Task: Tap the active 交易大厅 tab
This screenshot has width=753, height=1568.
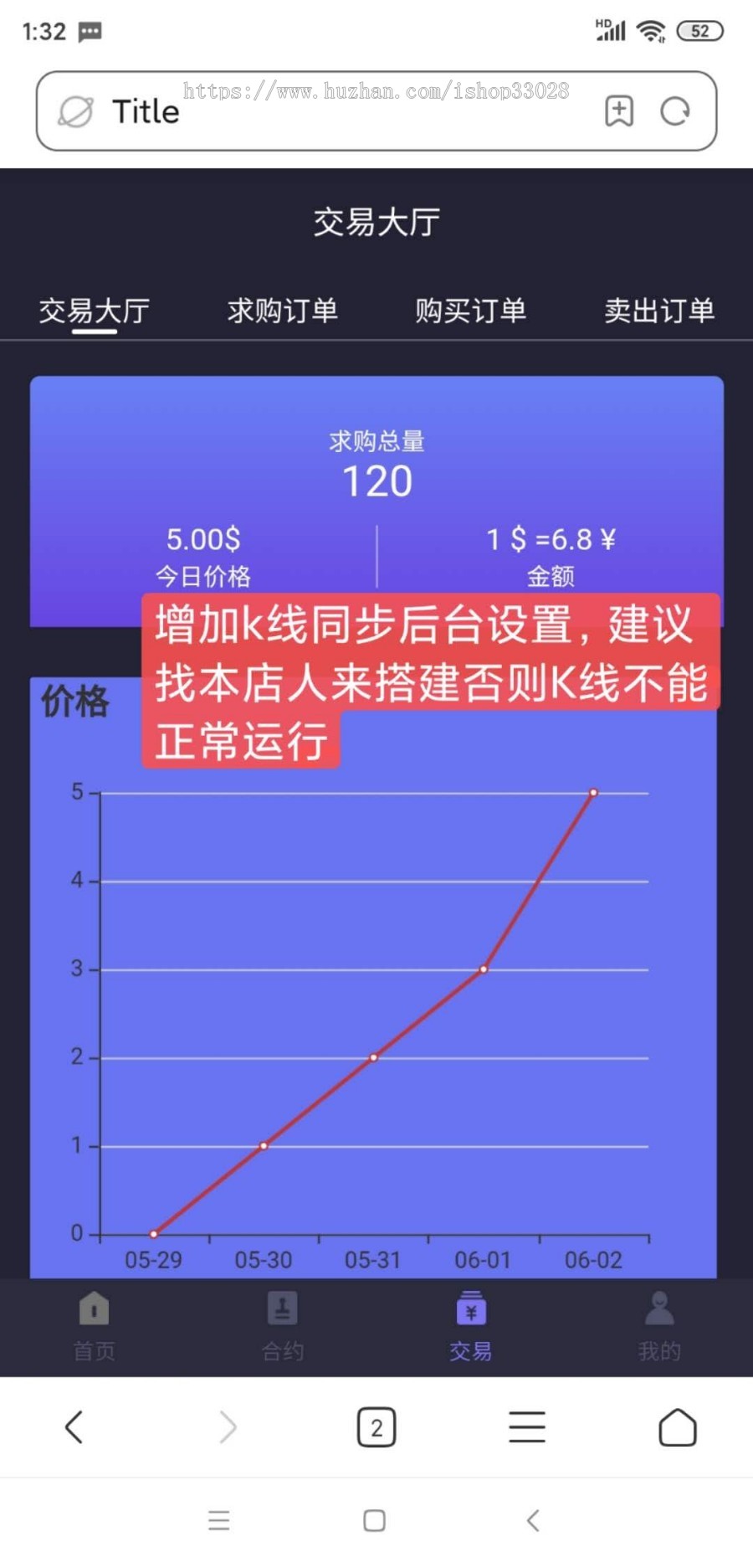Action: (94, 311)
